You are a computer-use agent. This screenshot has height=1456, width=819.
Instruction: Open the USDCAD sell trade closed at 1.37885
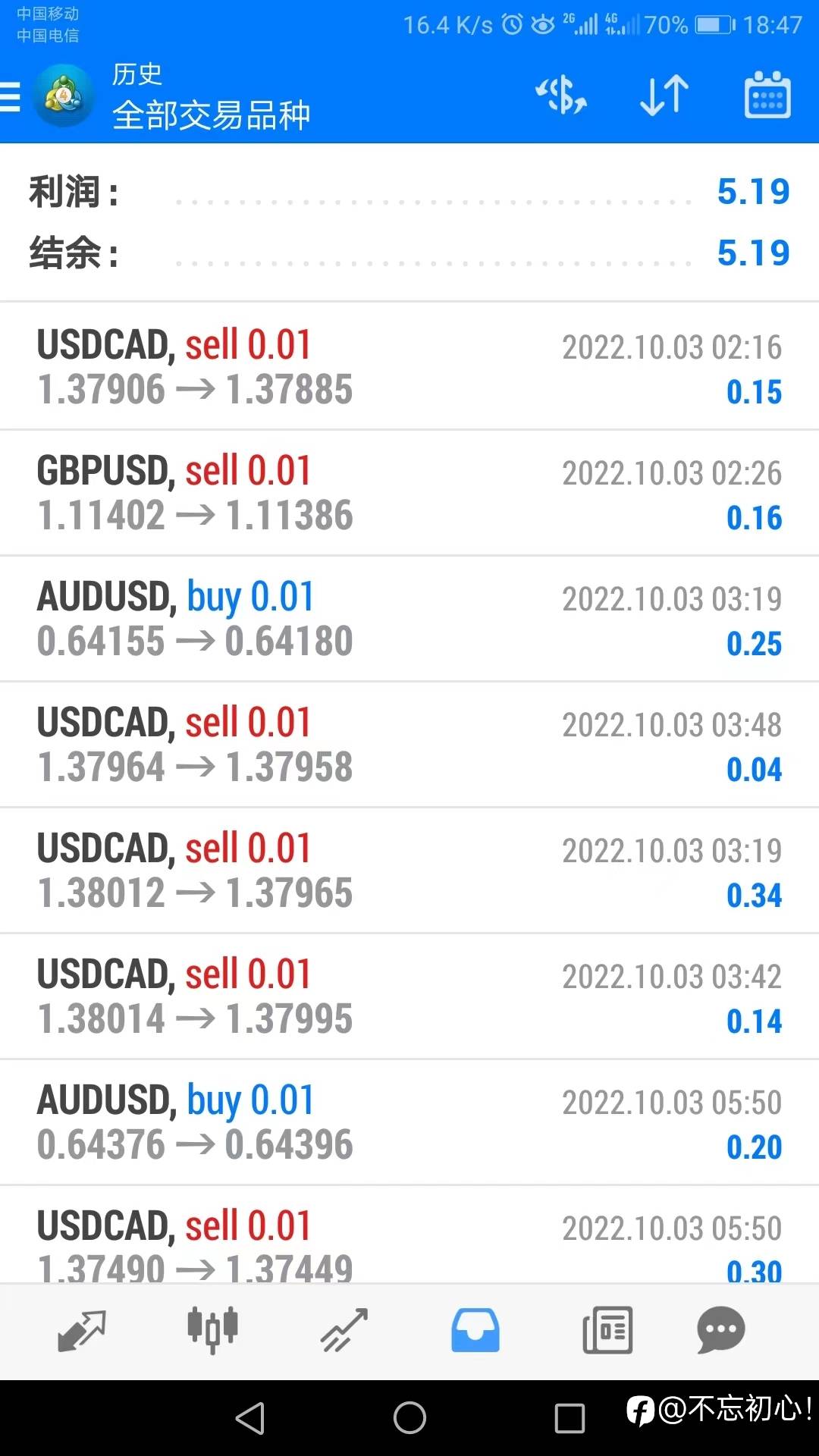point(409,367)
